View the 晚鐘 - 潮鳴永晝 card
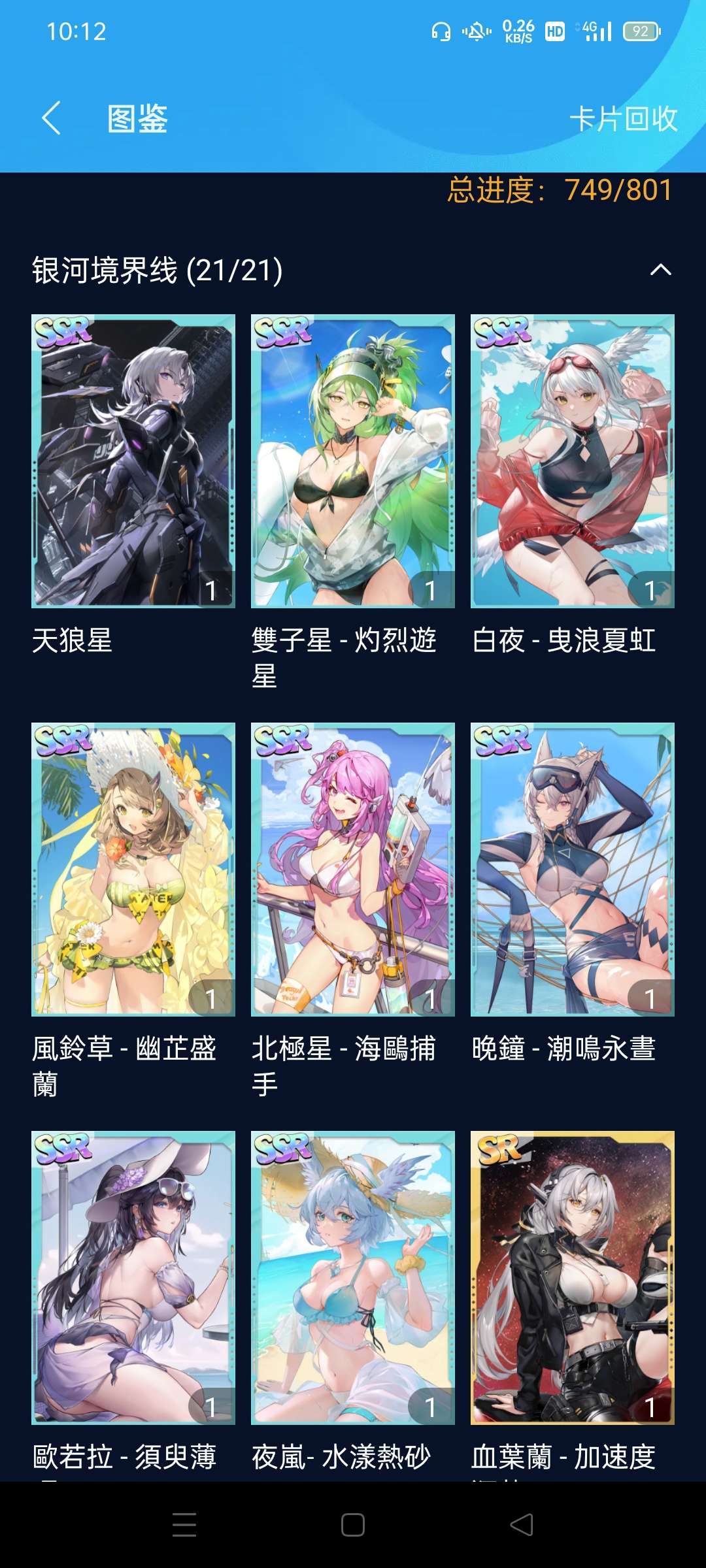The width and height of the screenshot is (706, 1568). click(573, 869)
